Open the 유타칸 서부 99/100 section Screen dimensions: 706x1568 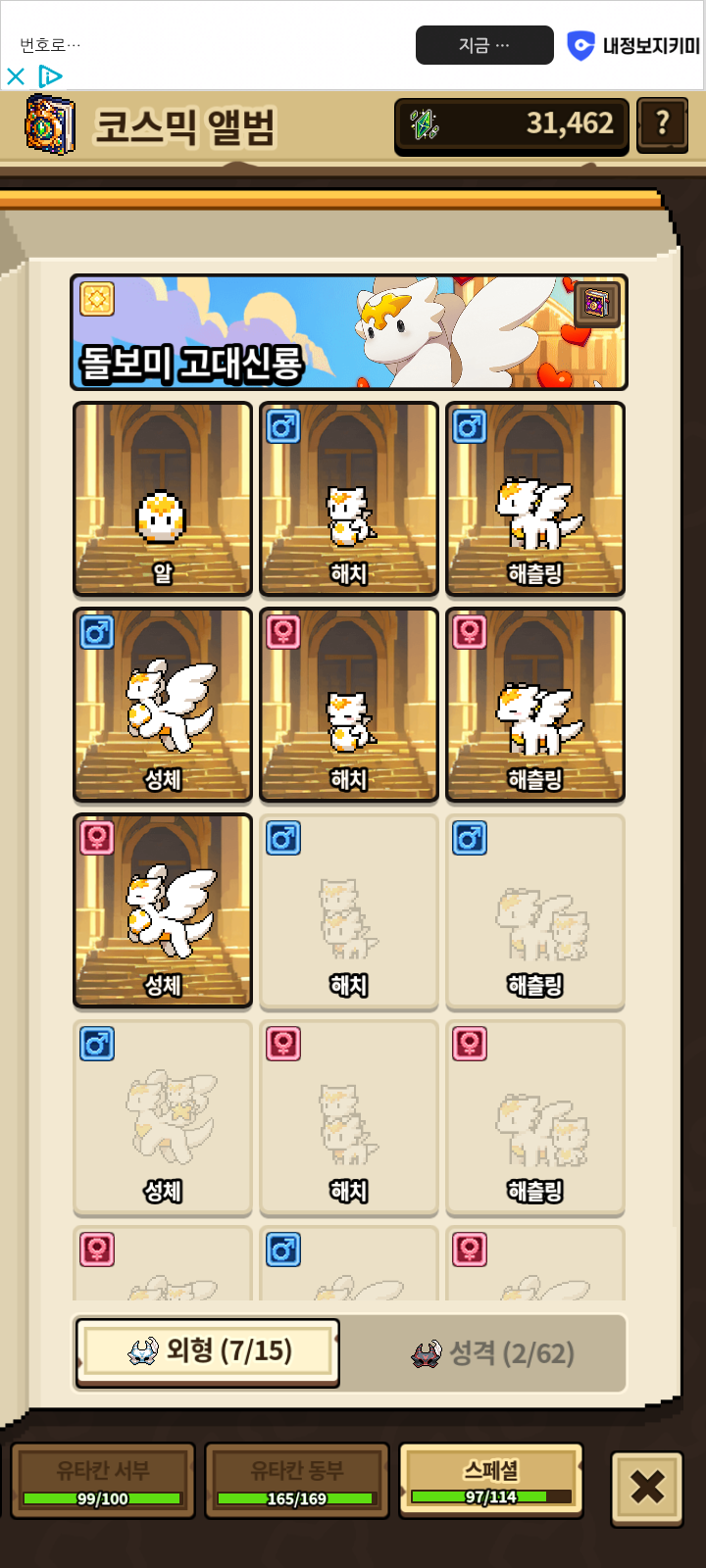(x=103, y=1480)
